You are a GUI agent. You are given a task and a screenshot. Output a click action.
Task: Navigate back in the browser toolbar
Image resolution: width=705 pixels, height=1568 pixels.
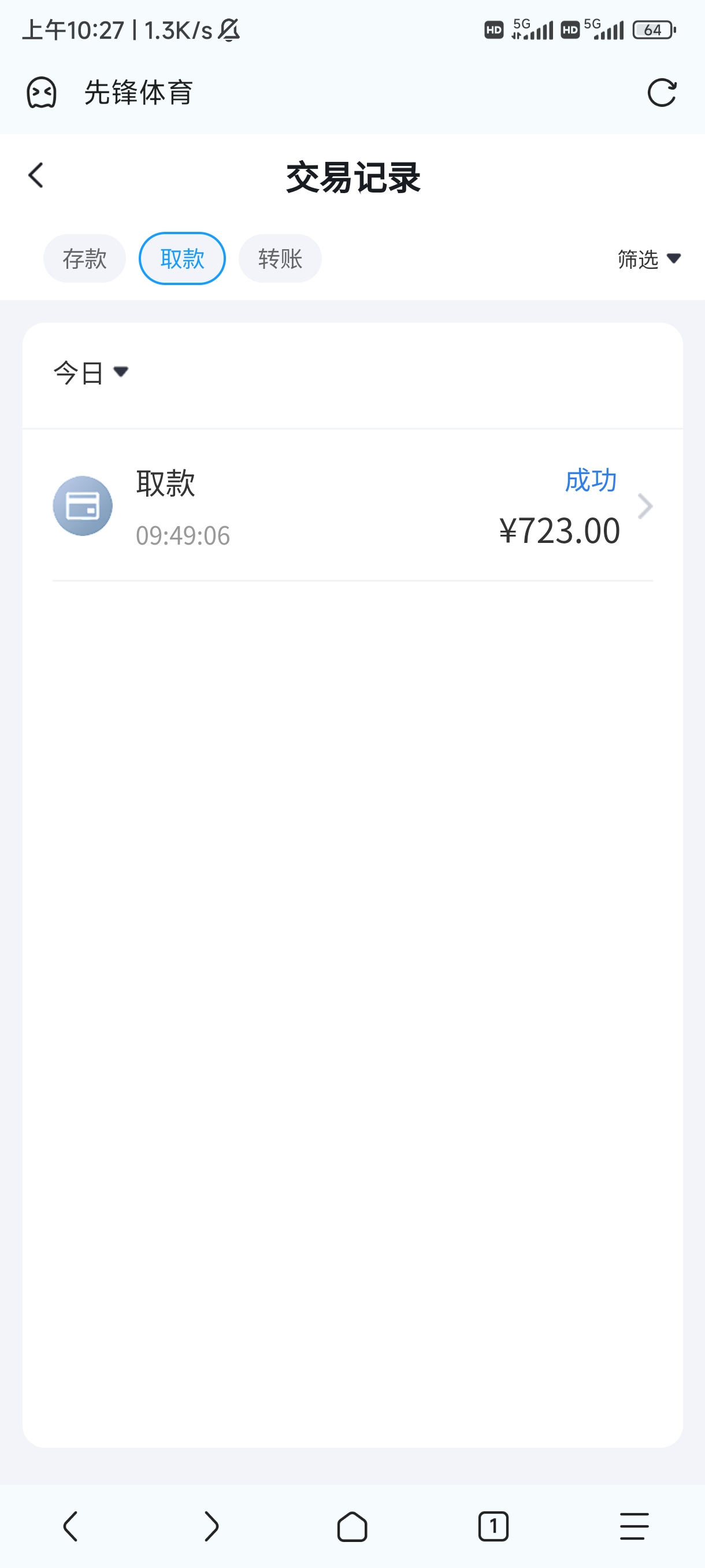70,1526
